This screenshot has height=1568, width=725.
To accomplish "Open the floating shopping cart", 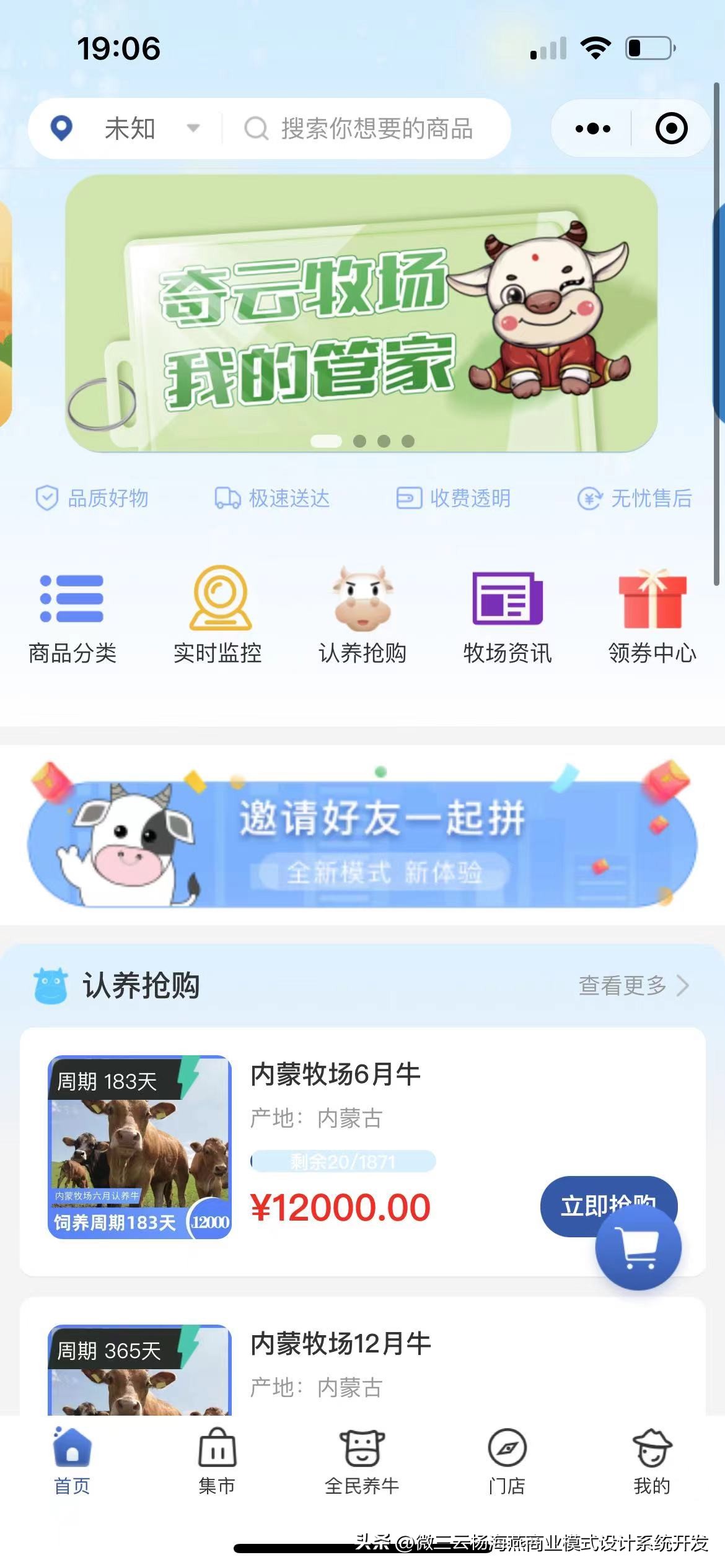I will (639, 1248).
